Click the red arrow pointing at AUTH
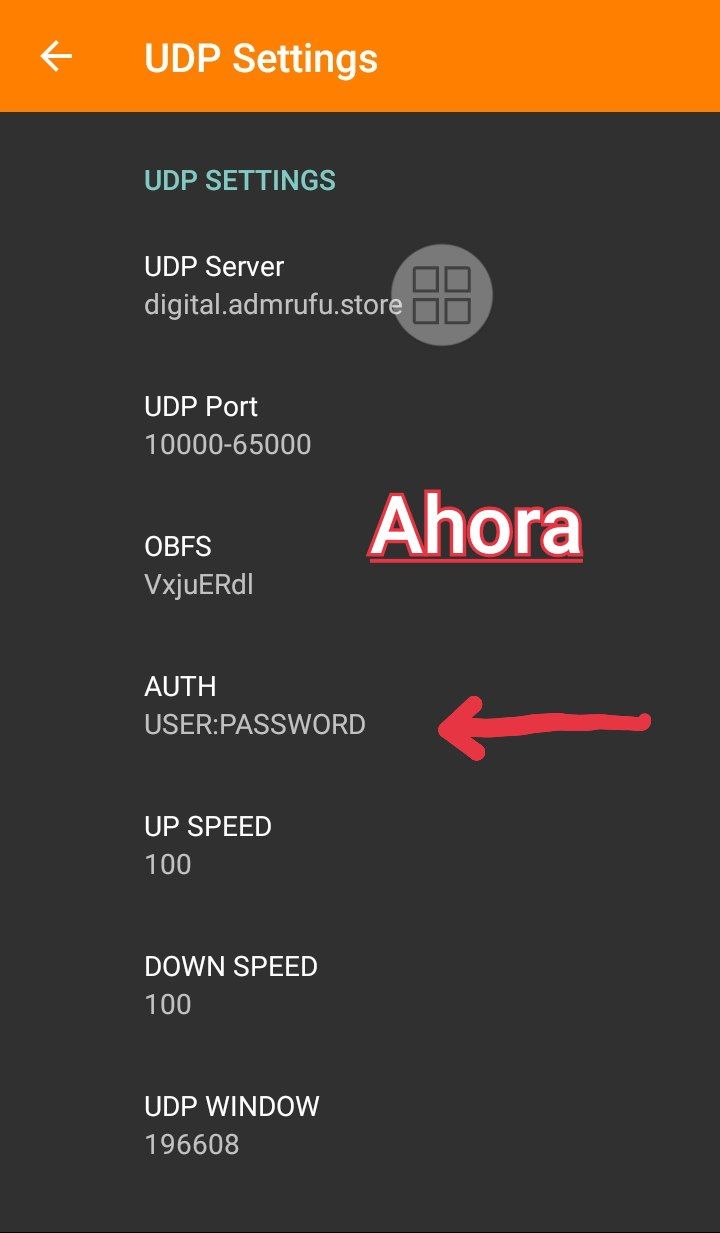Viewport: 720px width, 1233px height. [545, 725]
